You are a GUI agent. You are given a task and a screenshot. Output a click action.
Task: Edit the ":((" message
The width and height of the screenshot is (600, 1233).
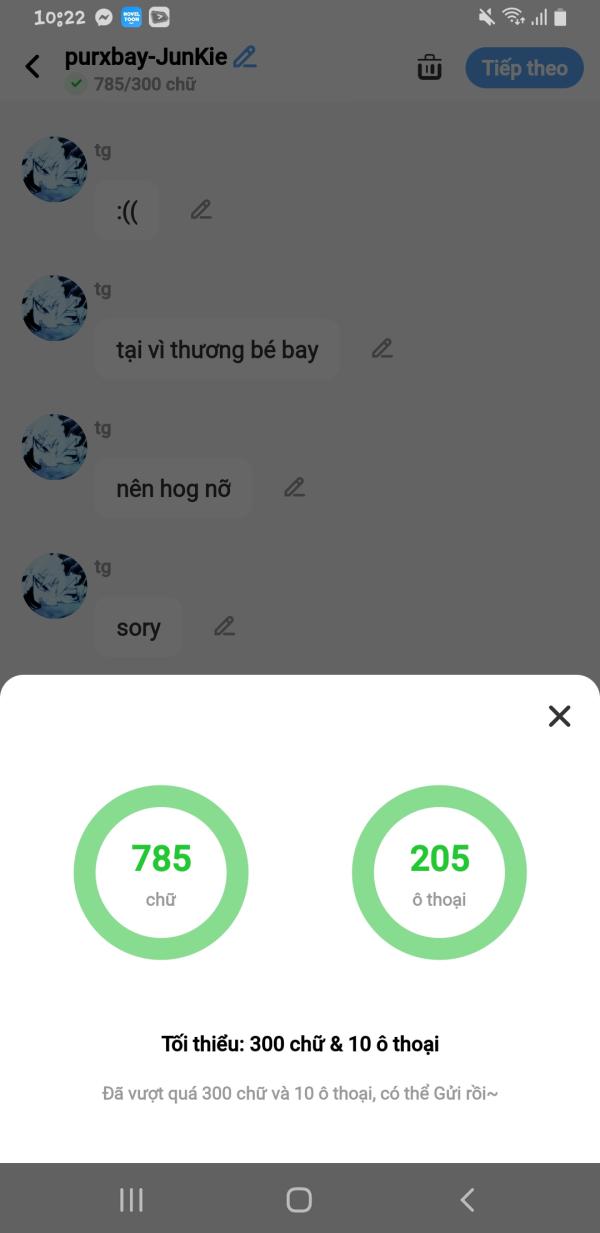[x=201, y=210]
